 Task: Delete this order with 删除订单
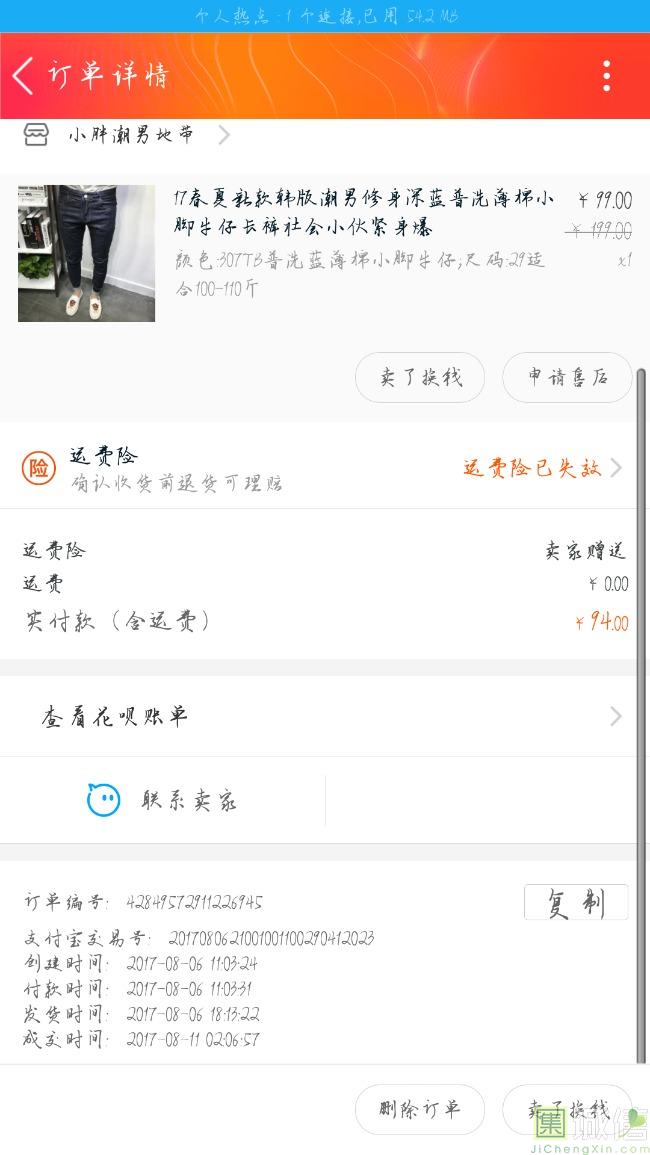[420, 1109]
